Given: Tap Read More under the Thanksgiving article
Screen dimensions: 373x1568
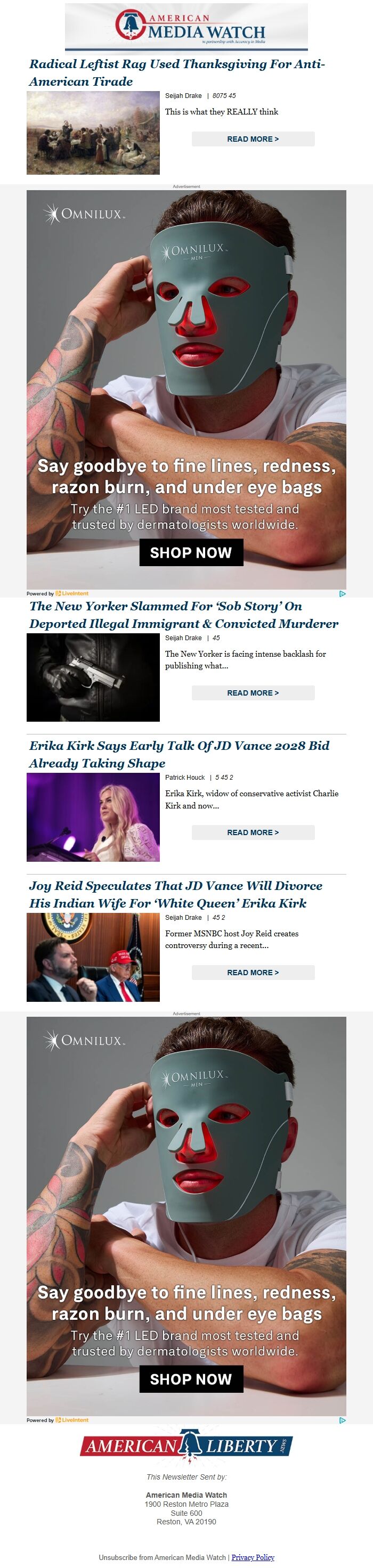Looking at the screenshot, I should tap(253, 139).
